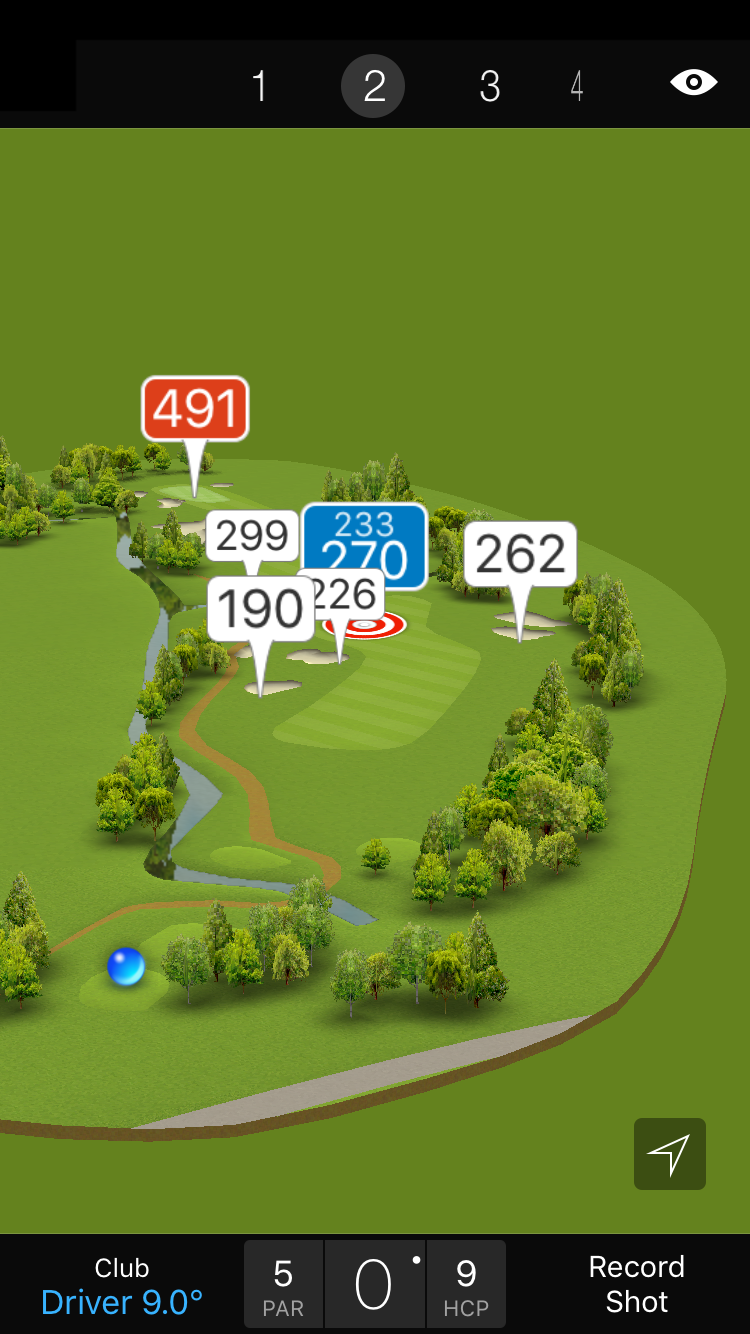
Task: Tap the 190 distance marker
Action: point(260,608)
